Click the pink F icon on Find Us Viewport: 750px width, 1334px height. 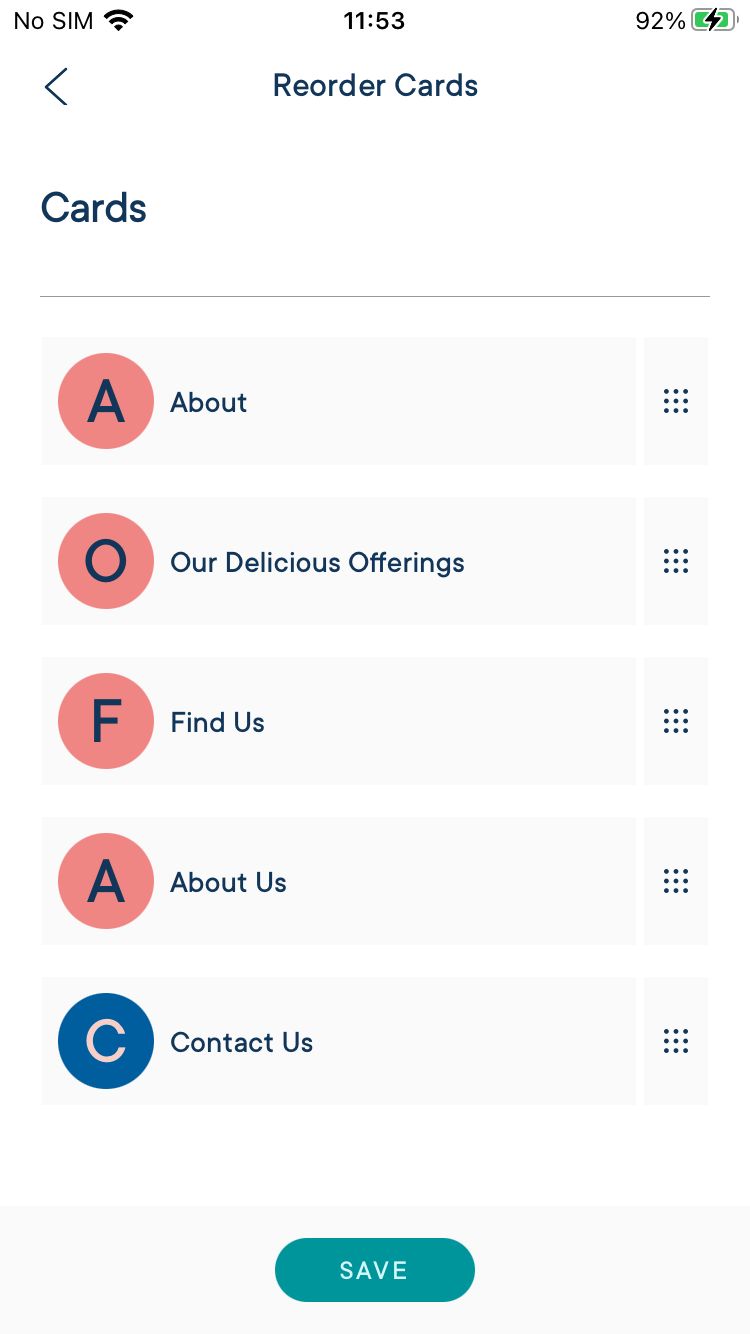106,721
